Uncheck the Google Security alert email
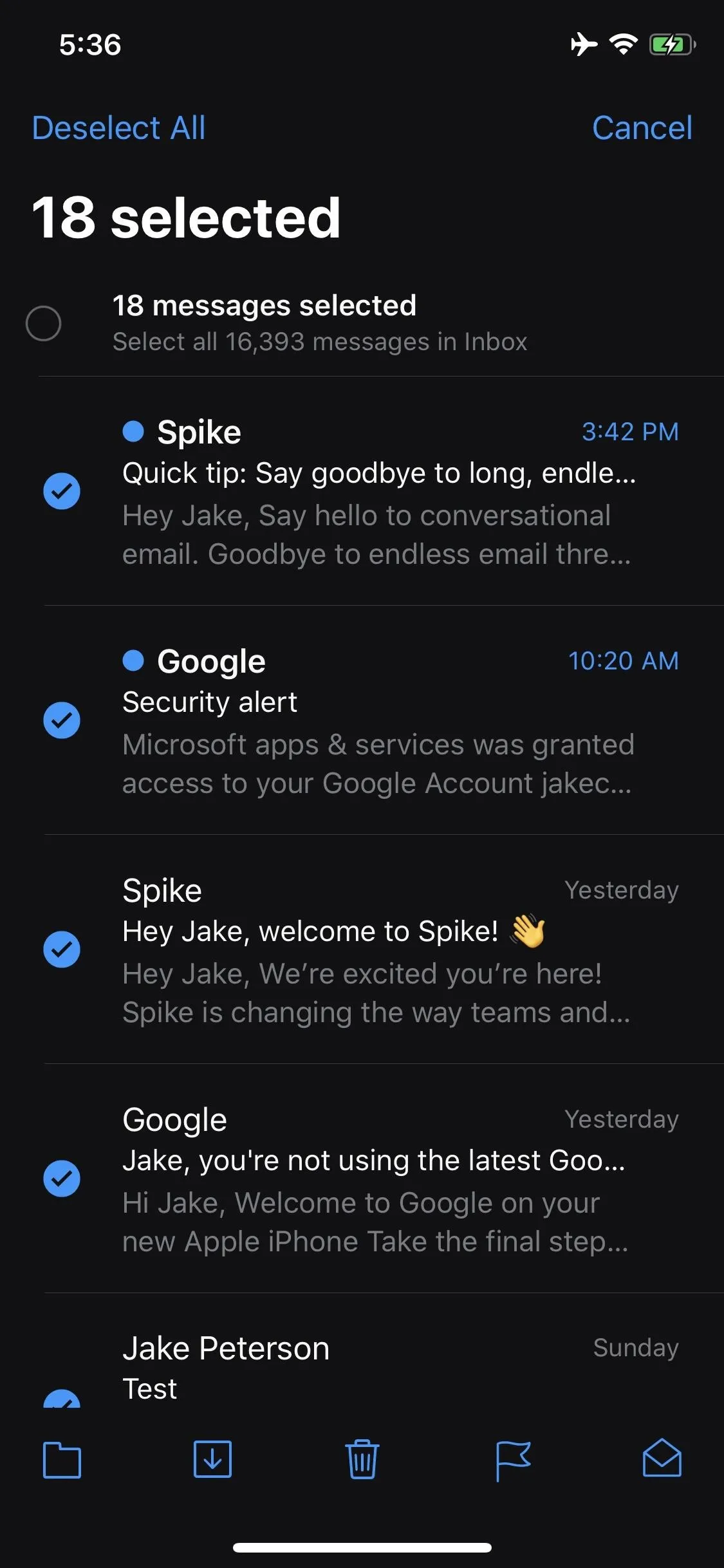724x1568 pixels. click(x=62, y=720)
